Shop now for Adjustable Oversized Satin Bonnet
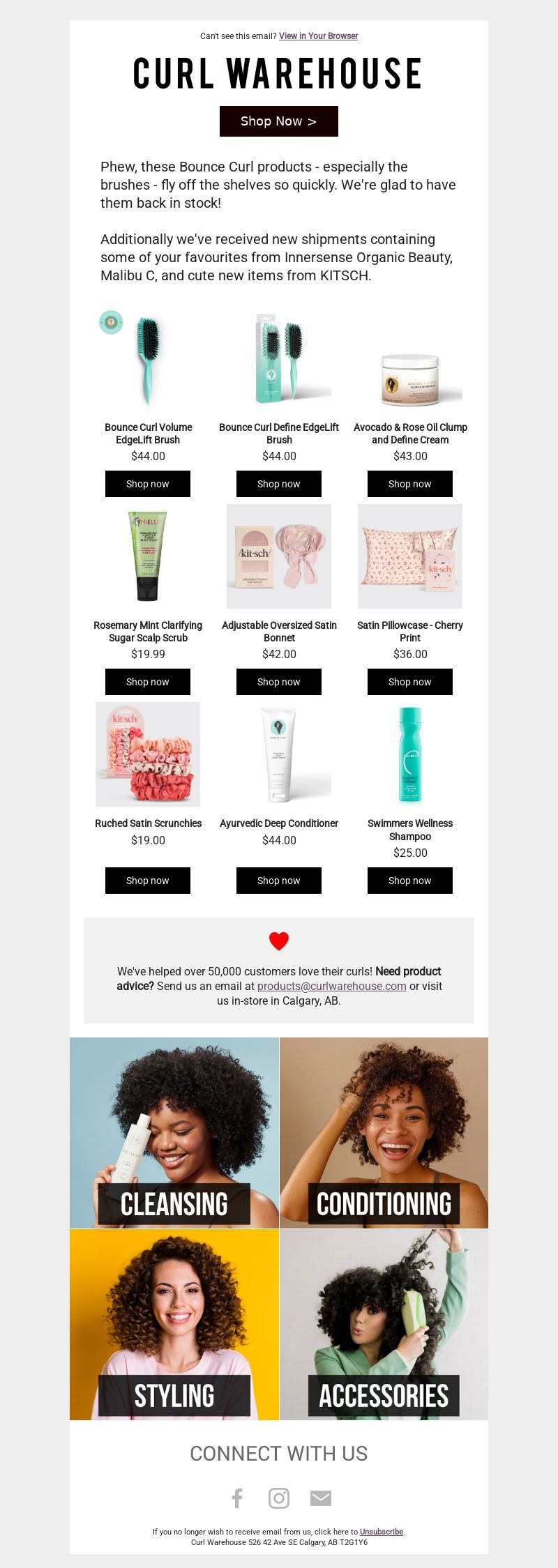 pos(278,682)
